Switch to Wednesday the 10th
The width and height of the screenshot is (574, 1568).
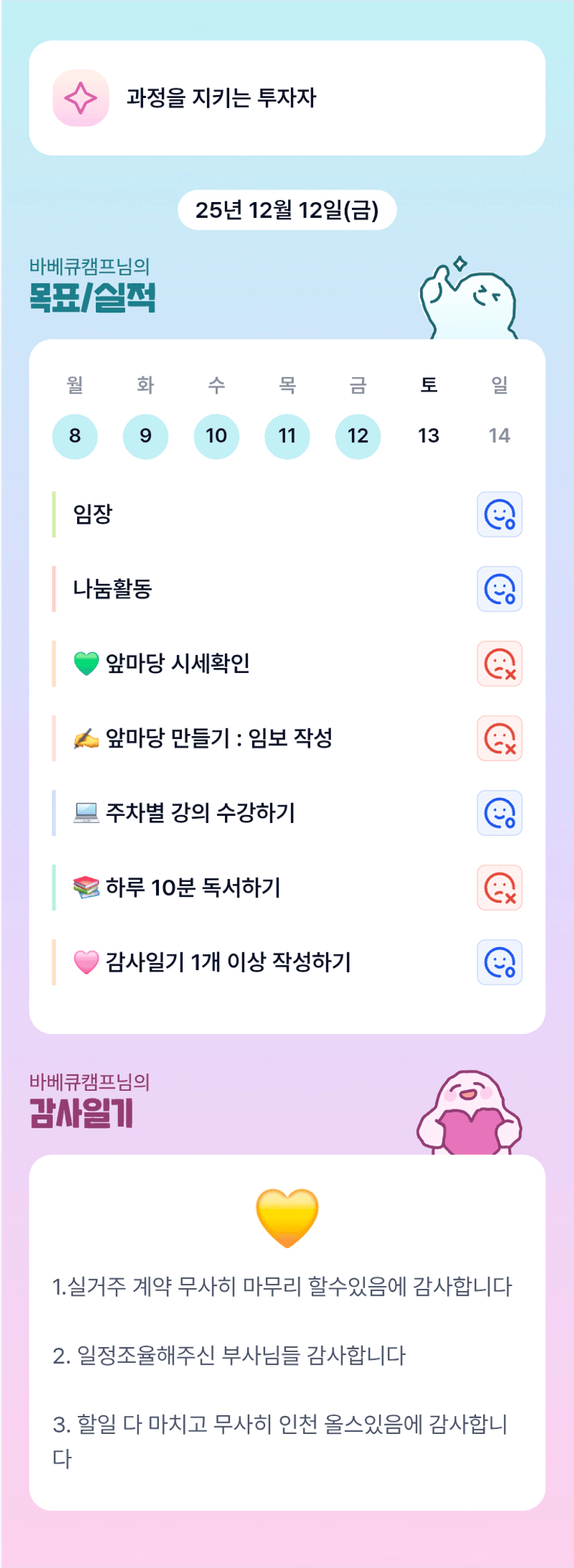coord(217,436)
